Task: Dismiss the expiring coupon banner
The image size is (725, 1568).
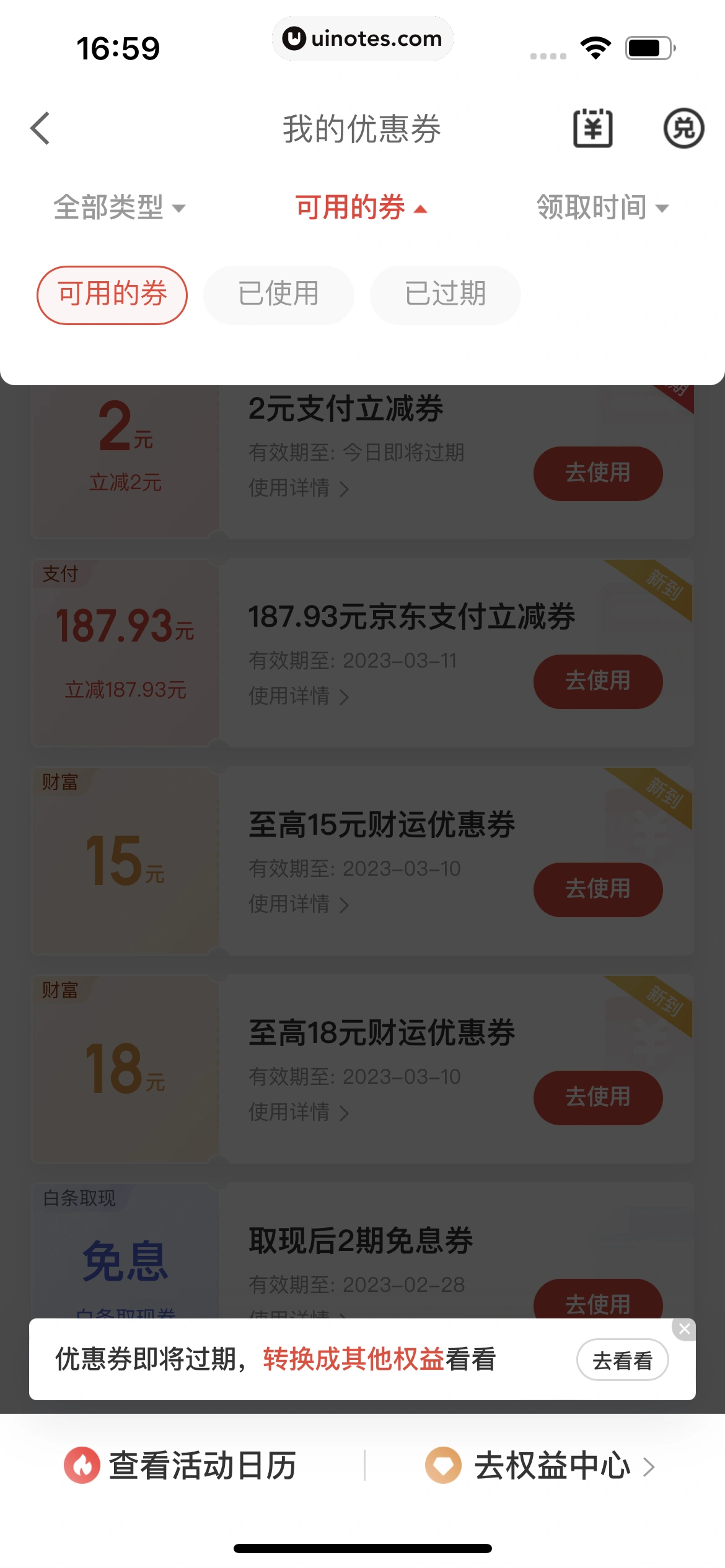Action: click(x=684, y=1329)
